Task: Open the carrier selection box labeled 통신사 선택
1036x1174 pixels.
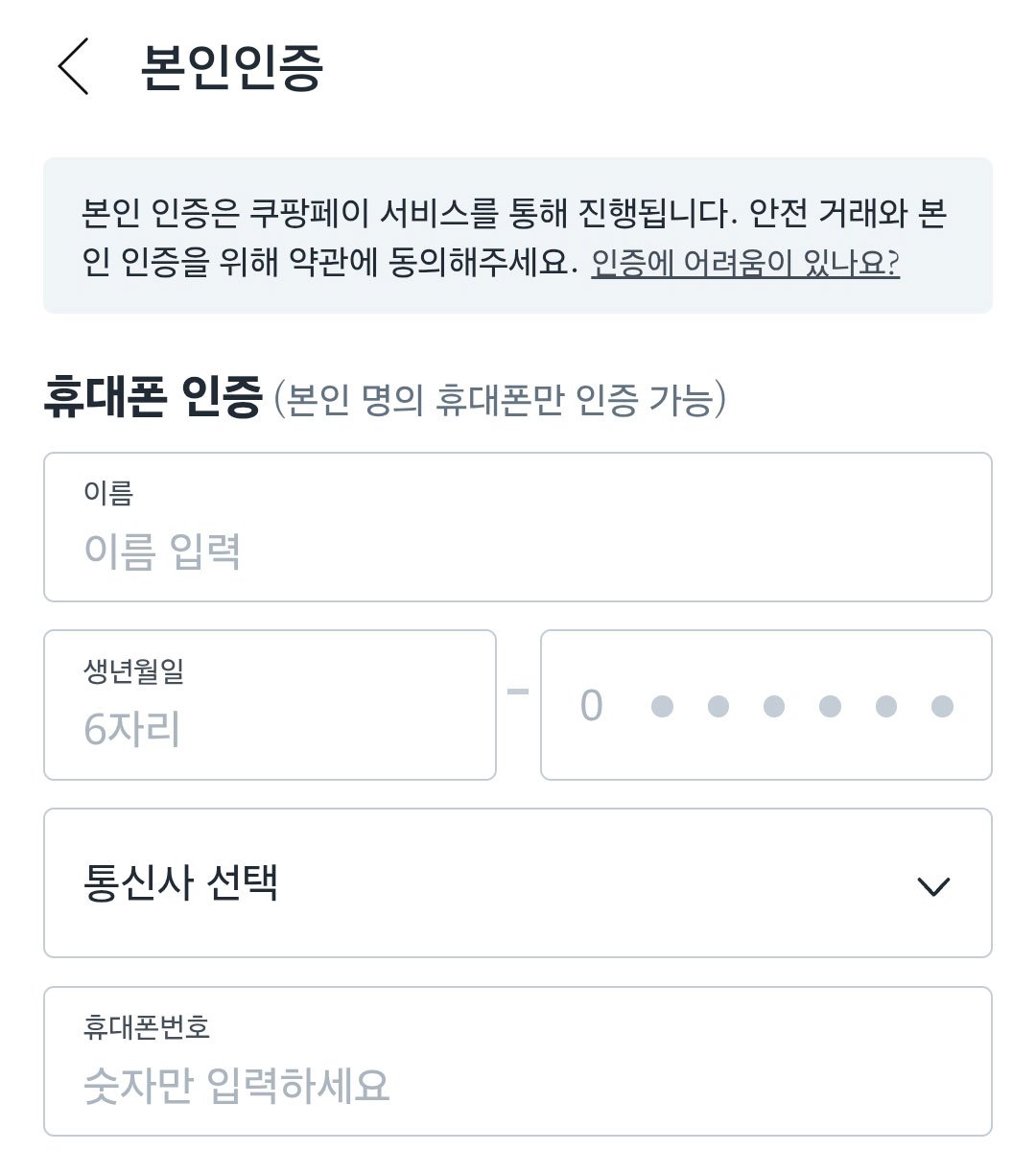Action: coord(518,882)
